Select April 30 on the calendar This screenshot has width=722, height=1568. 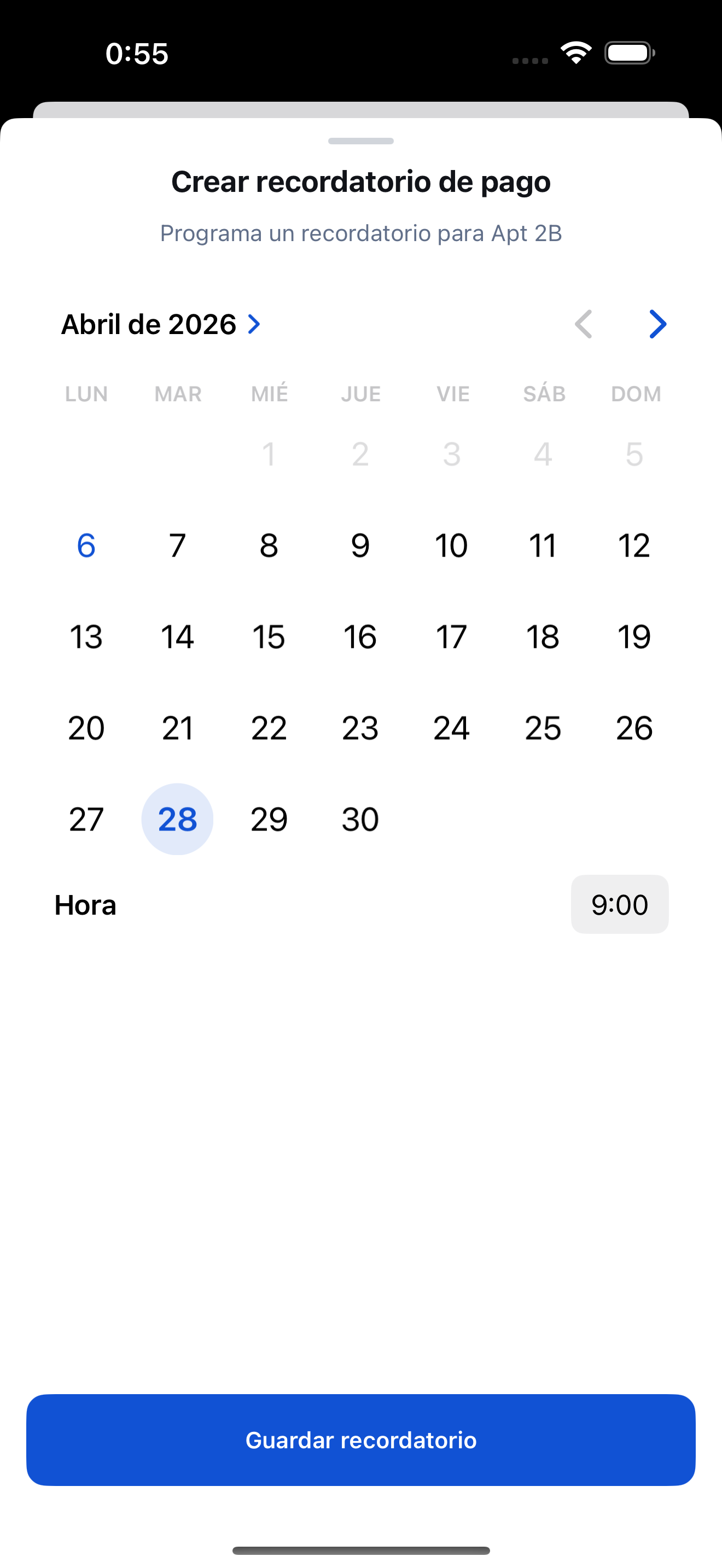(x=360, y=820)
